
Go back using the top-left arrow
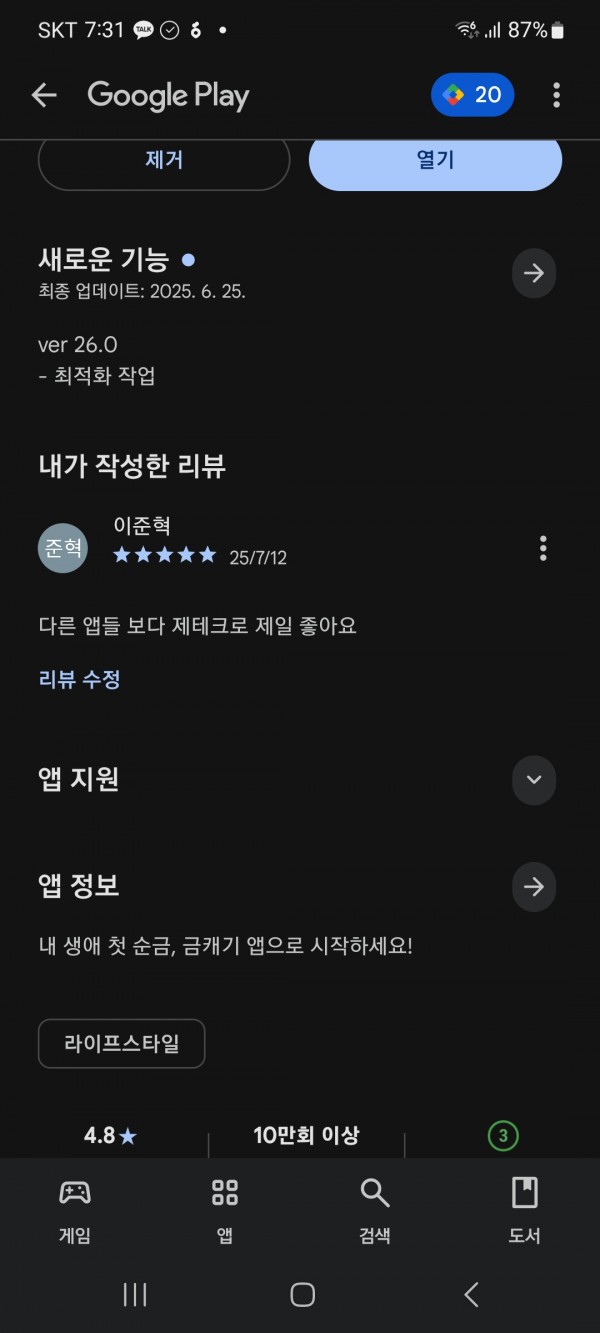coord(44,96)
